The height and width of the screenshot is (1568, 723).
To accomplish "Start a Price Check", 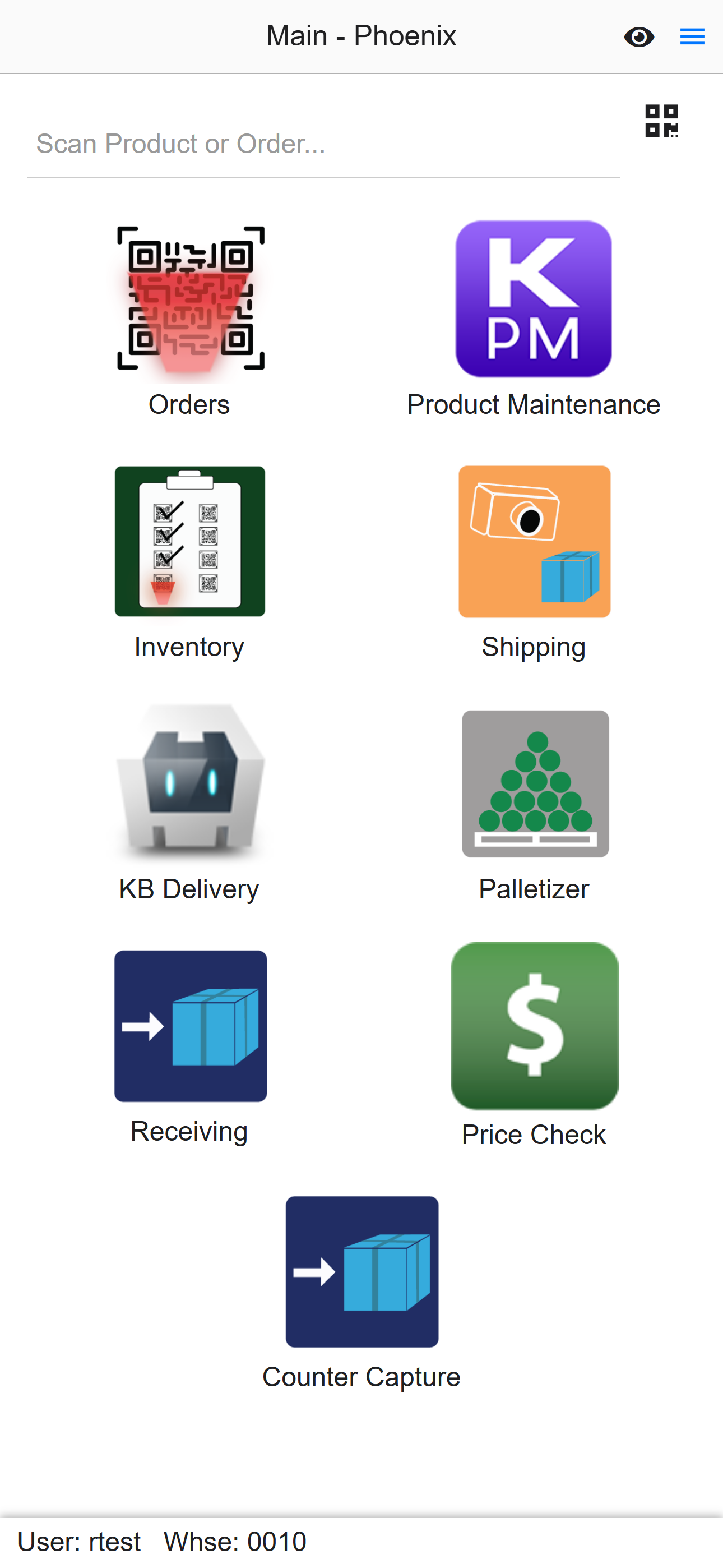I will [534, 1026].
